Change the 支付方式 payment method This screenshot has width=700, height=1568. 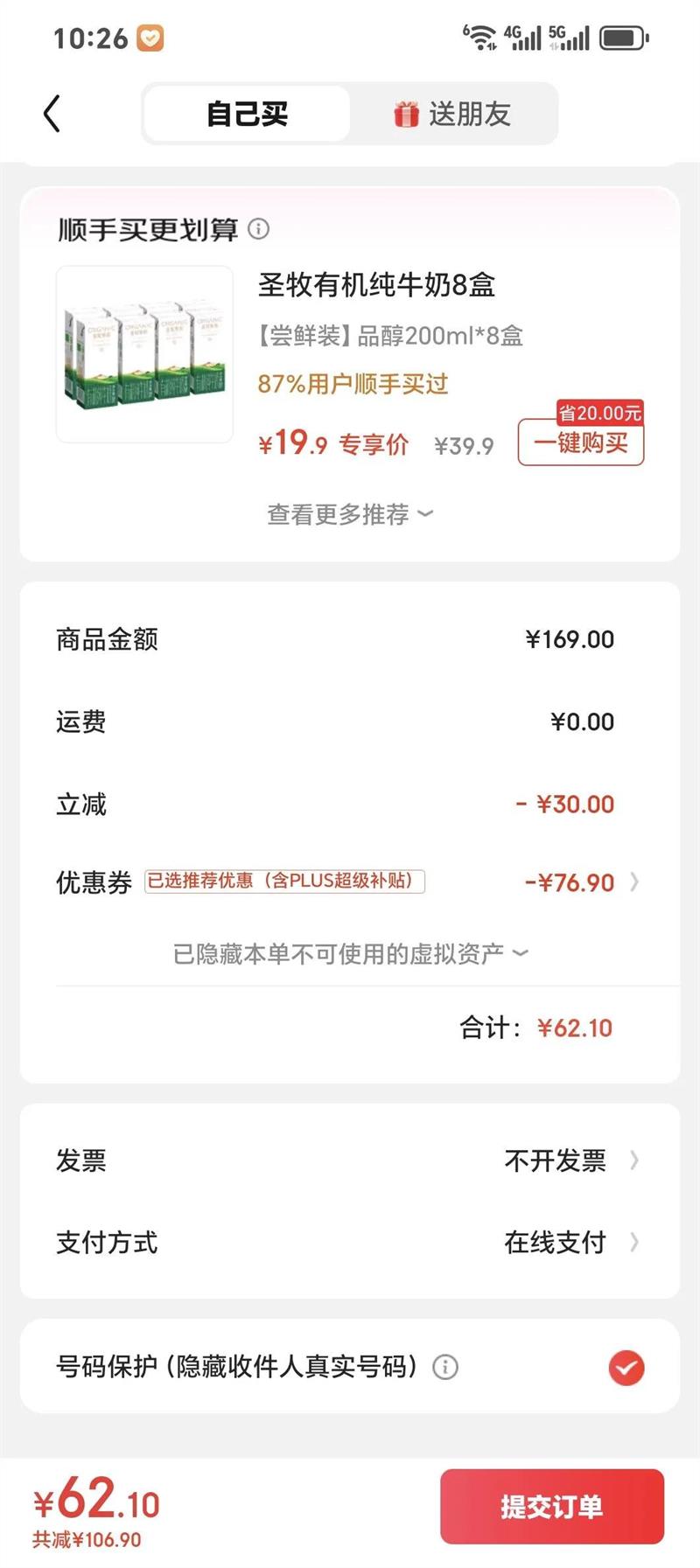click(x=350, y=1242)
